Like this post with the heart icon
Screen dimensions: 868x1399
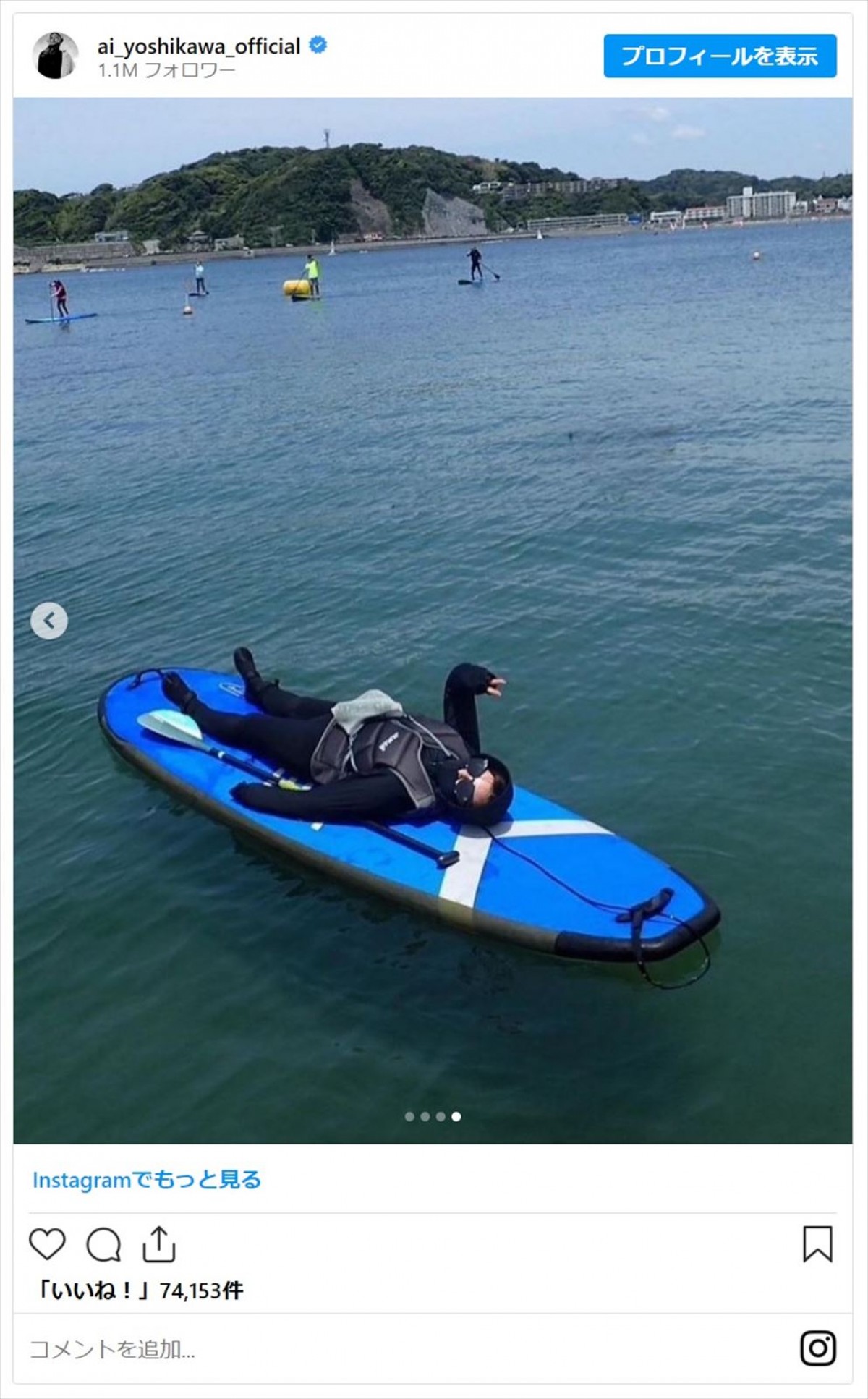pos(47,1244)
